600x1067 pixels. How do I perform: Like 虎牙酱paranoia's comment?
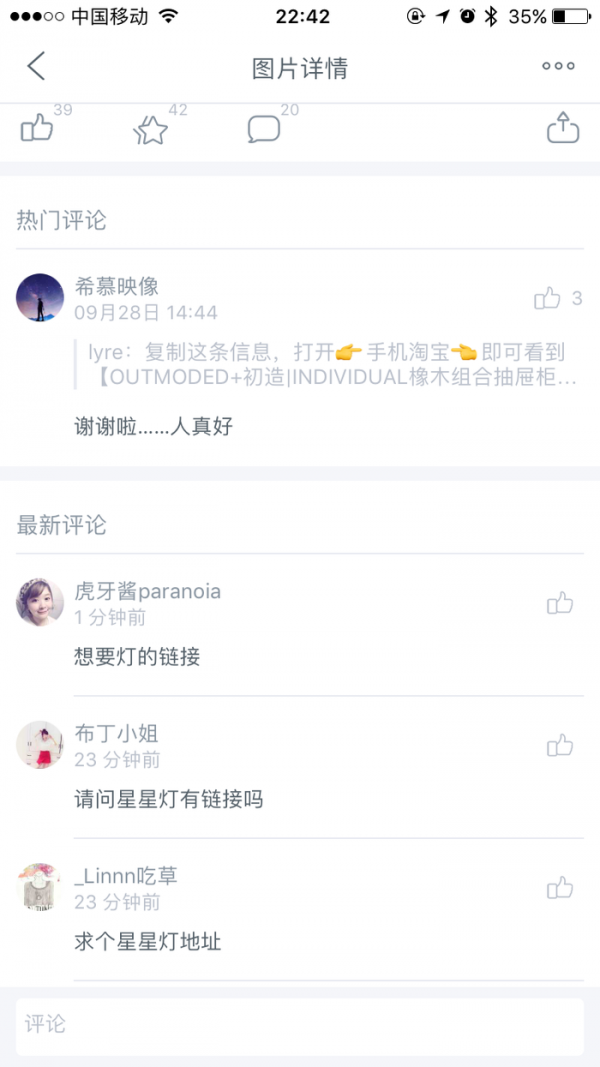(x=560, y=603)
